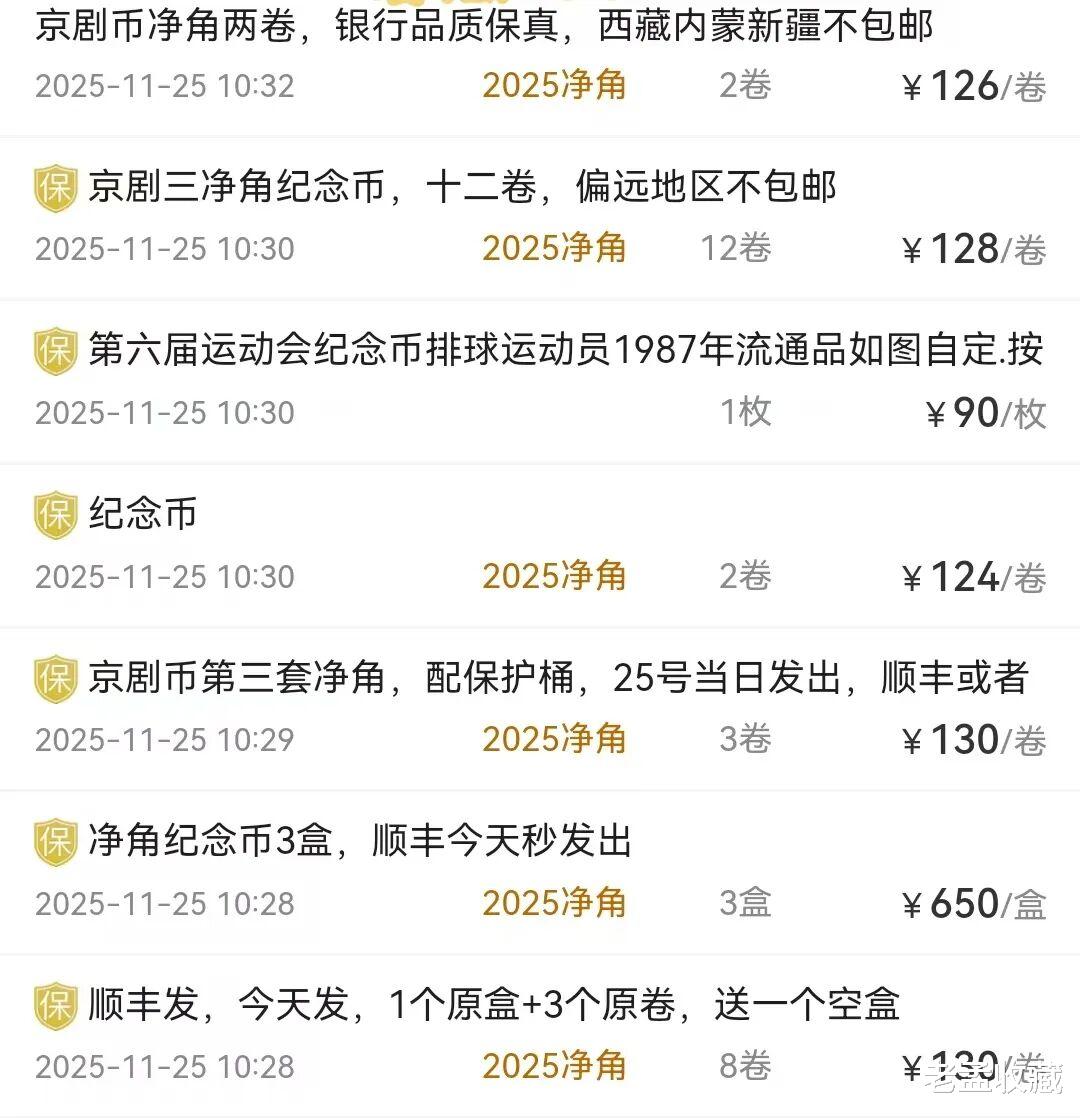
Task: View the 净角纪念币3盒 listing at ¥650
Action: (360, 841)
